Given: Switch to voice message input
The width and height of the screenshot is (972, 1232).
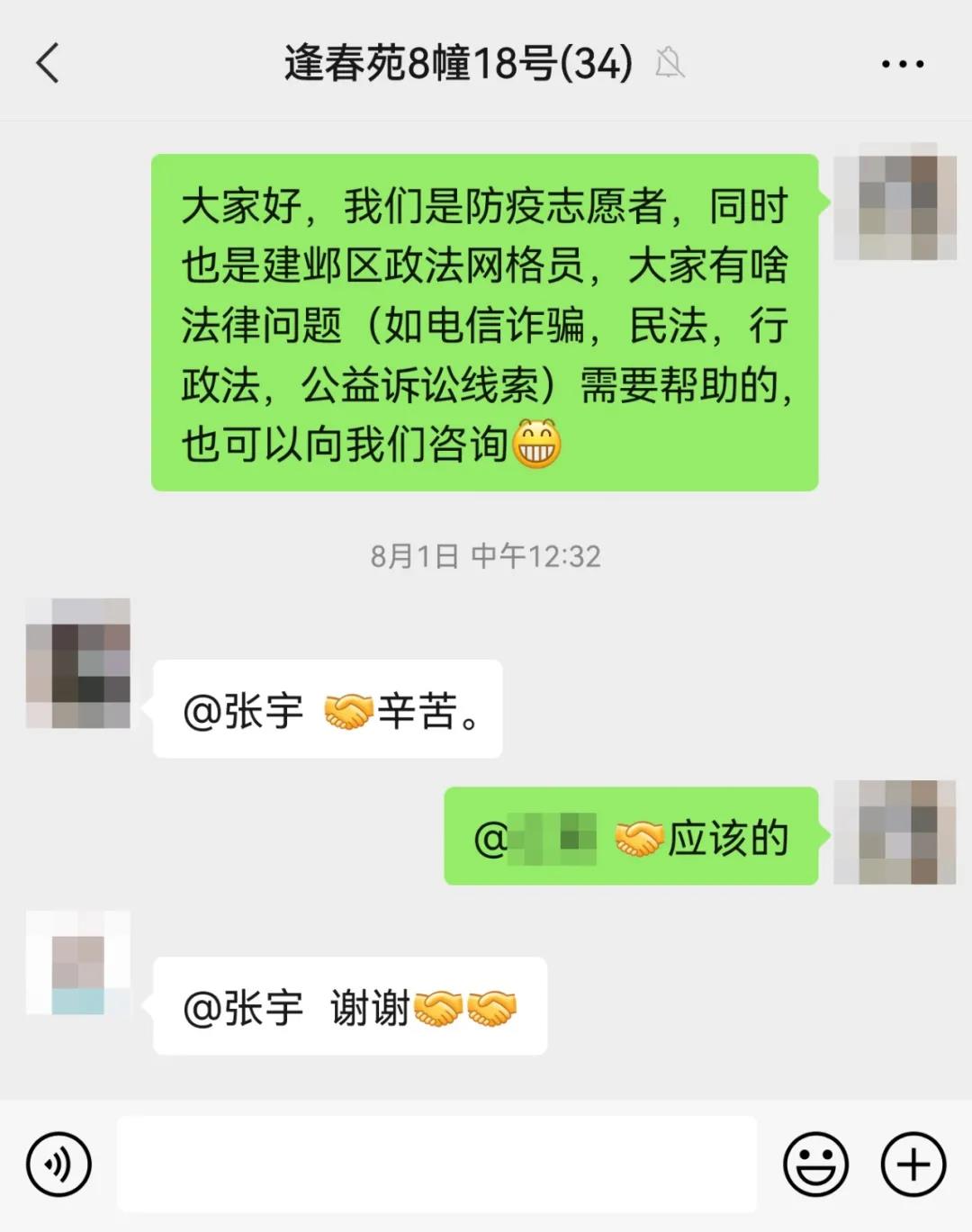Looking at the screenshot, I should click(x=59, y=1164).
